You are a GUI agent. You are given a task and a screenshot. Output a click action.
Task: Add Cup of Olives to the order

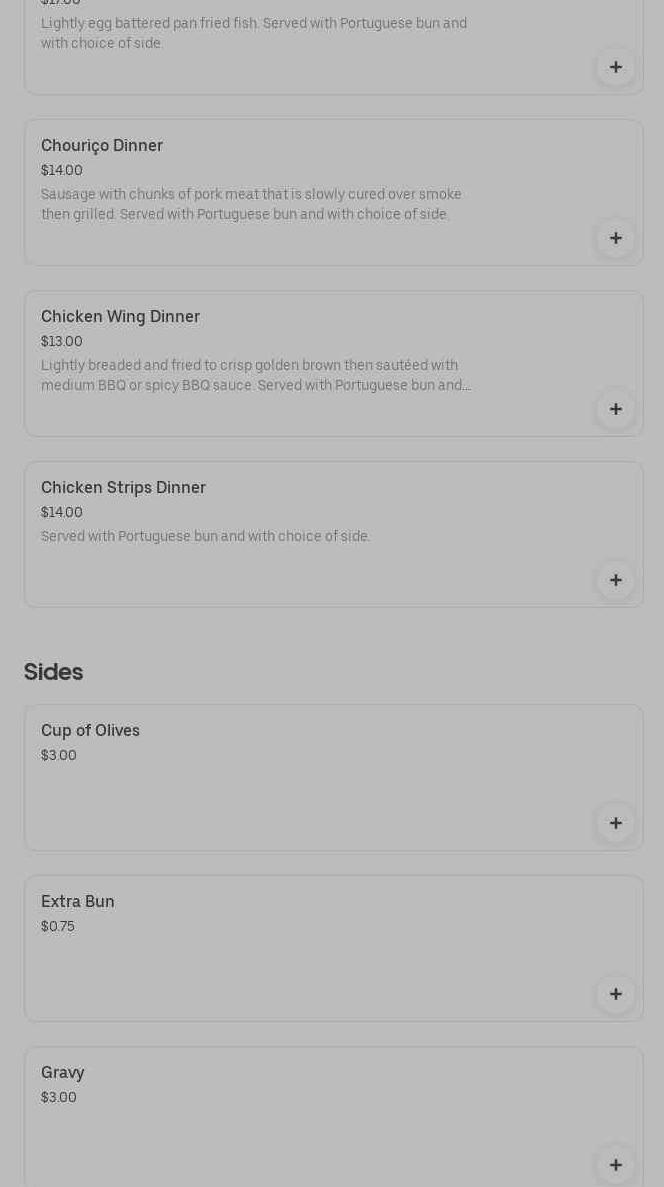[615, 823]
